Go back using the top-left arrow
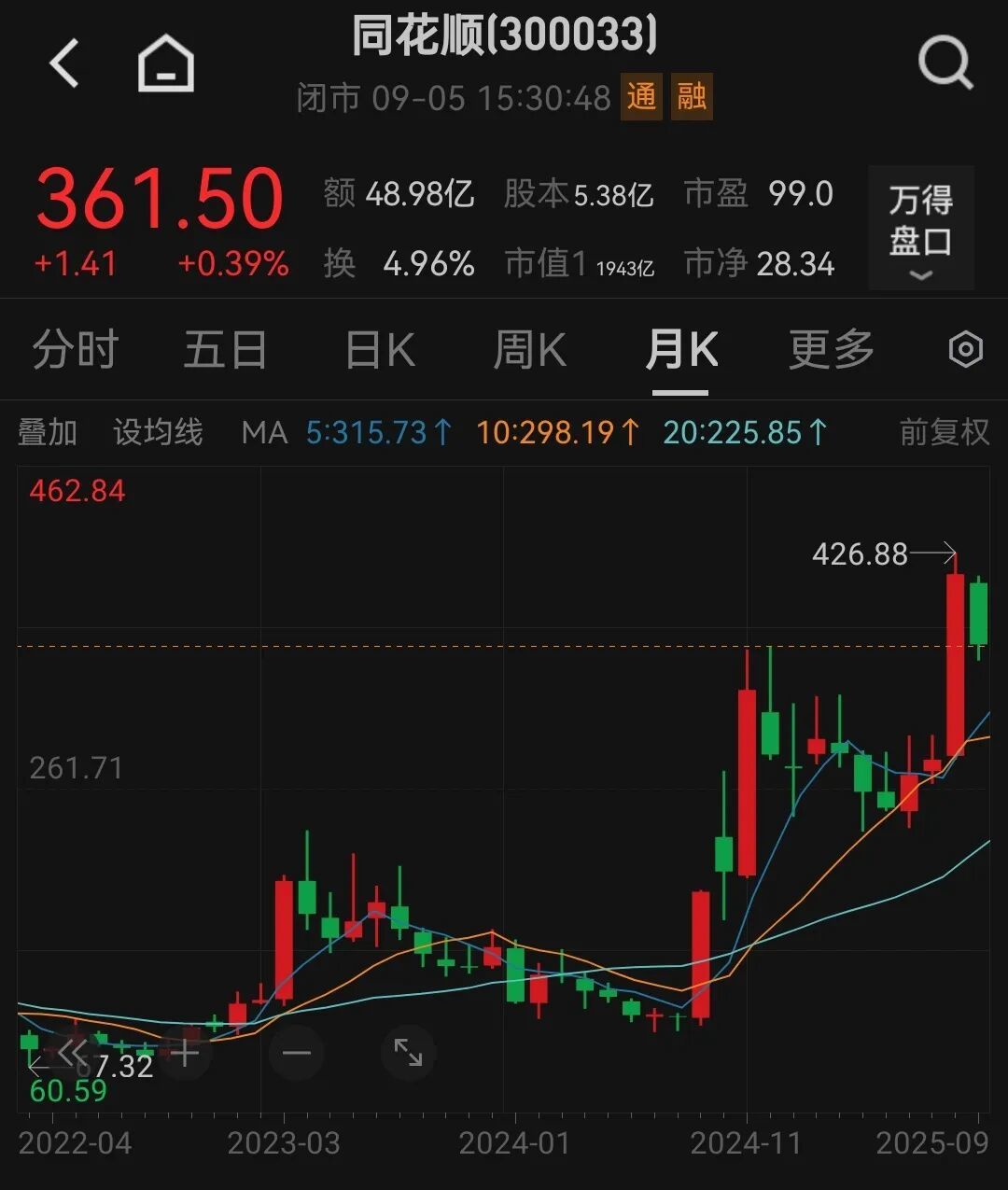 [x=64, y=65]
